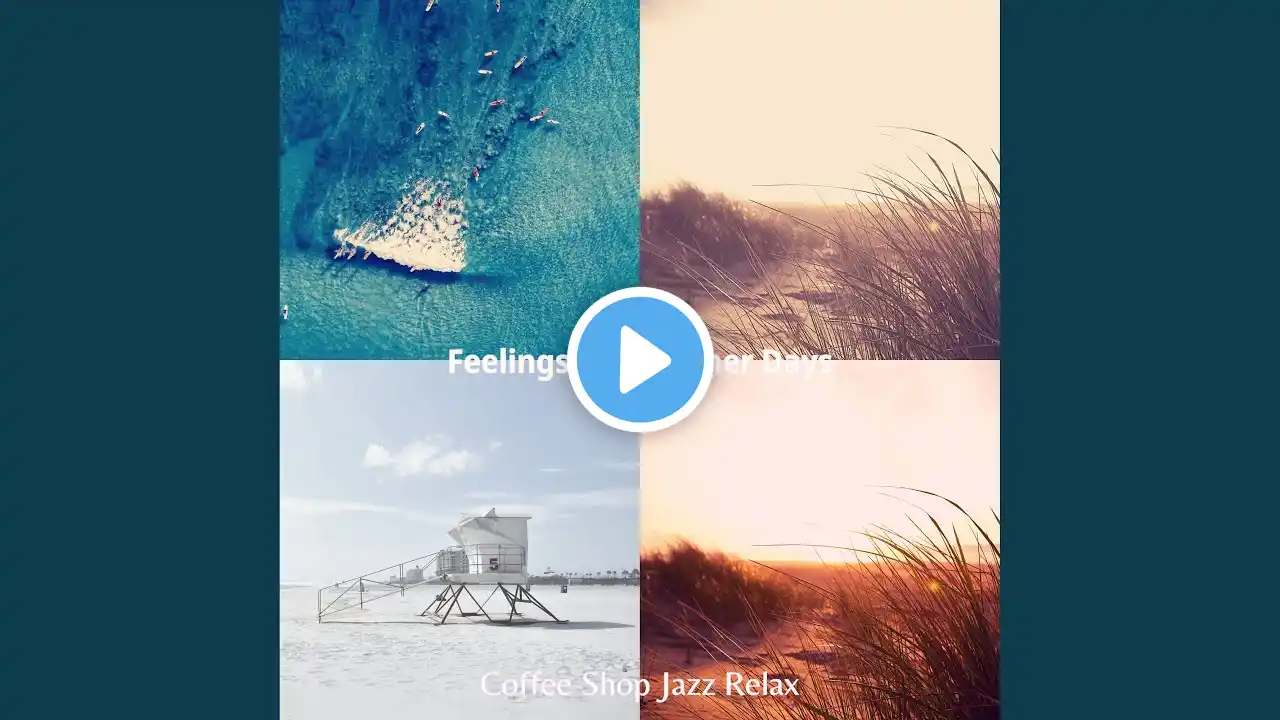Play the Coffee Shop Jazz Relax video

pyautogui.click(x=640, y=360)
